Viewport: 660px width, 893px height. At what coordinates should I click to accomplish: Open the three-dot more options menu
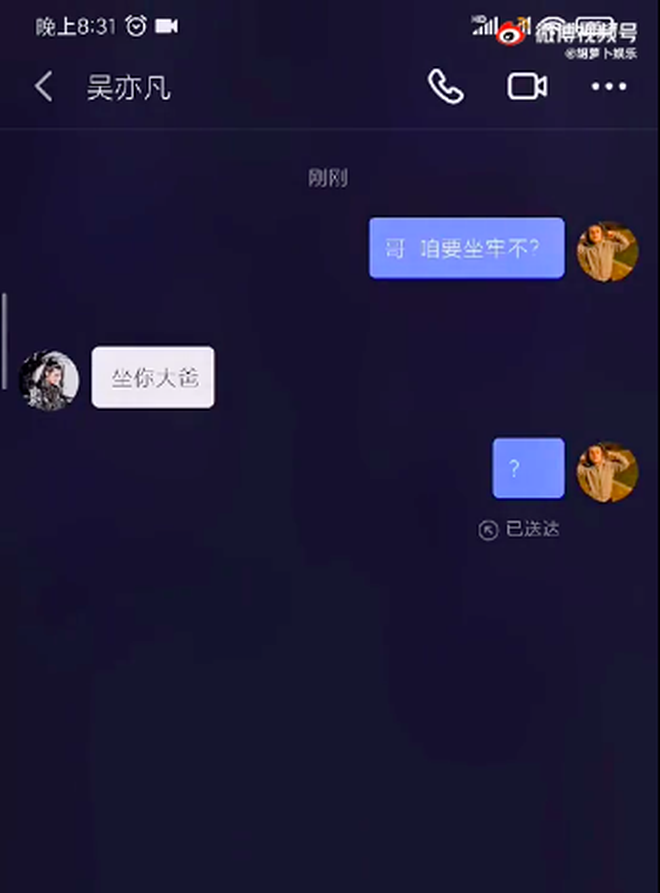pos(608,87)
